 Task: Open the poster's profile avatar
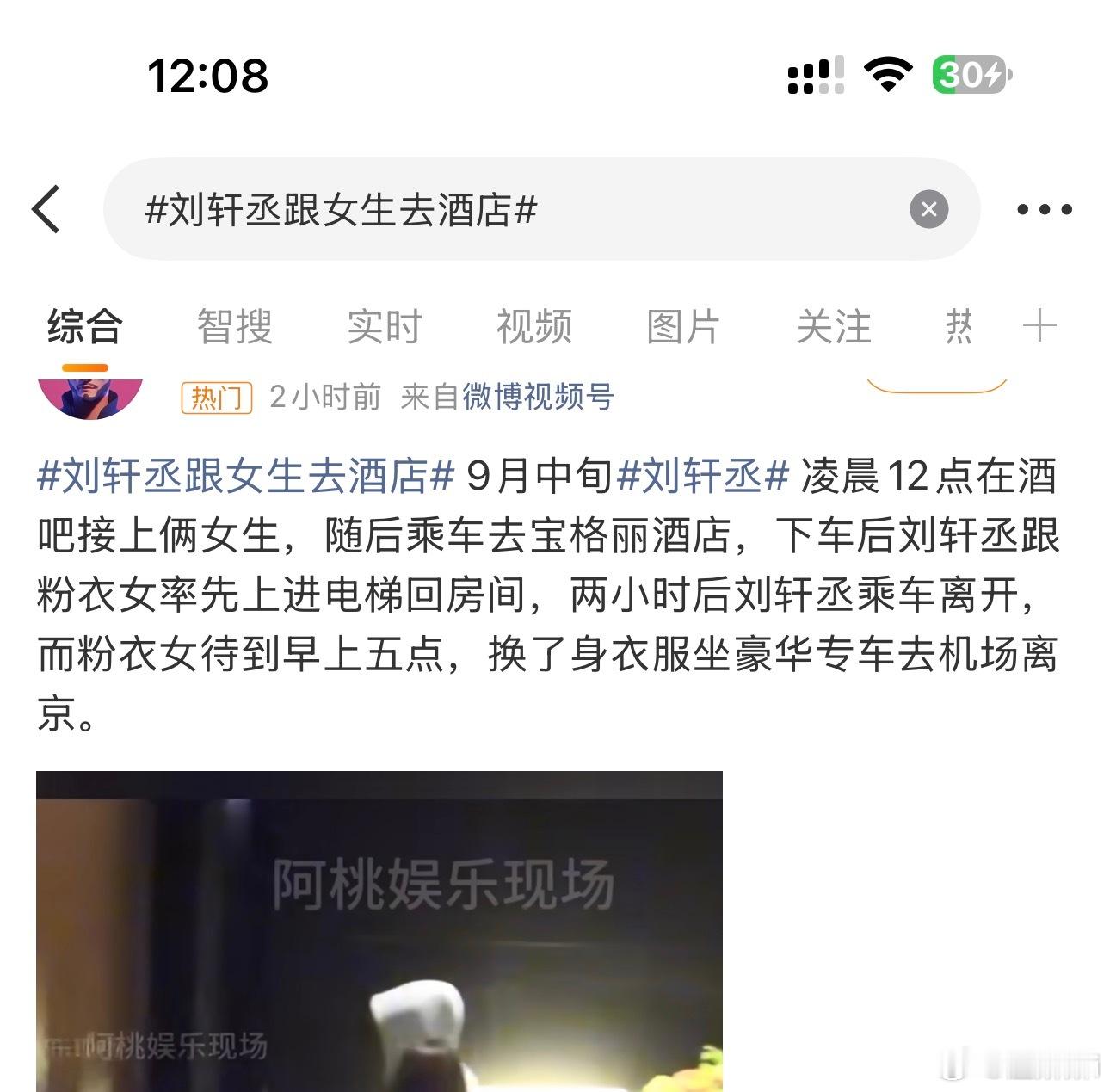90,398
